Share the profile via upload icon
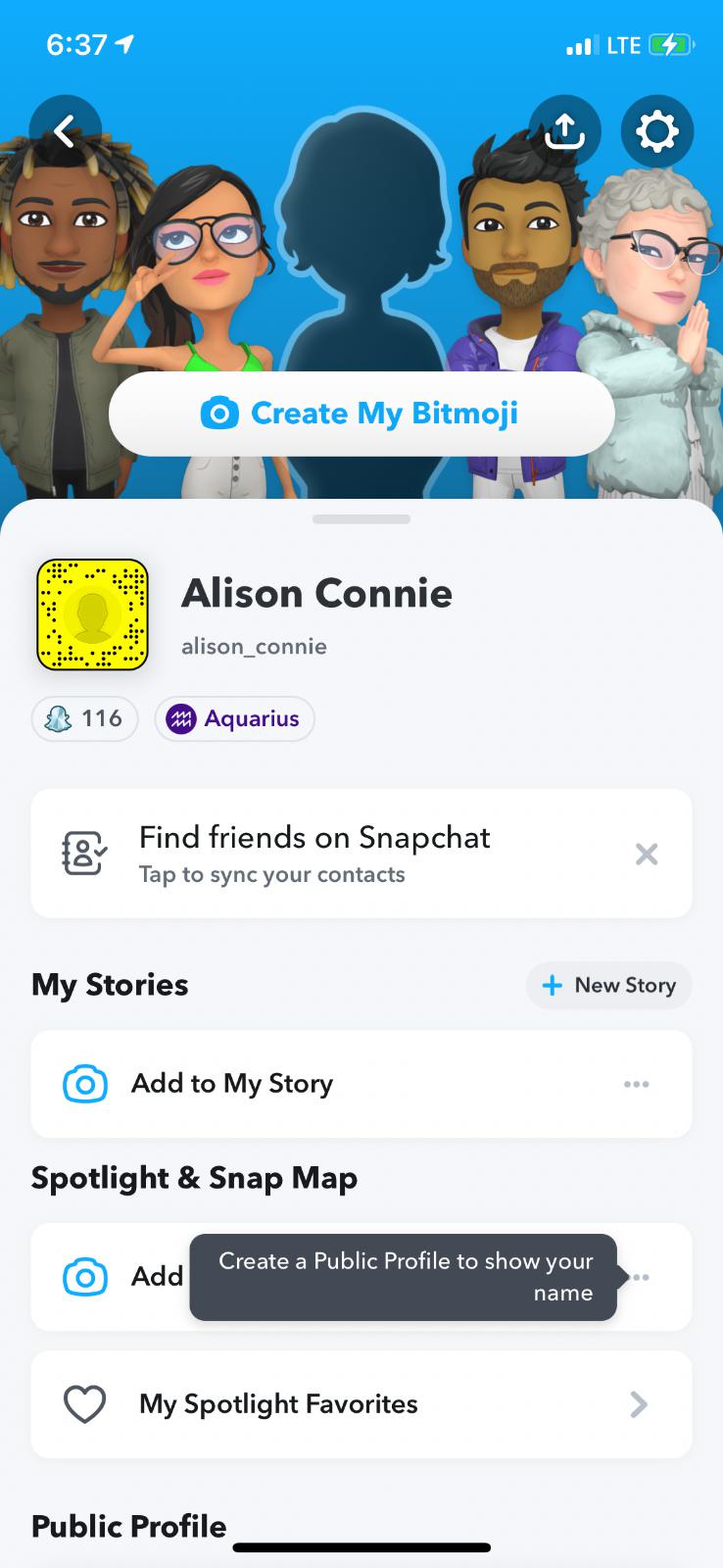 (x=564, y=131)
